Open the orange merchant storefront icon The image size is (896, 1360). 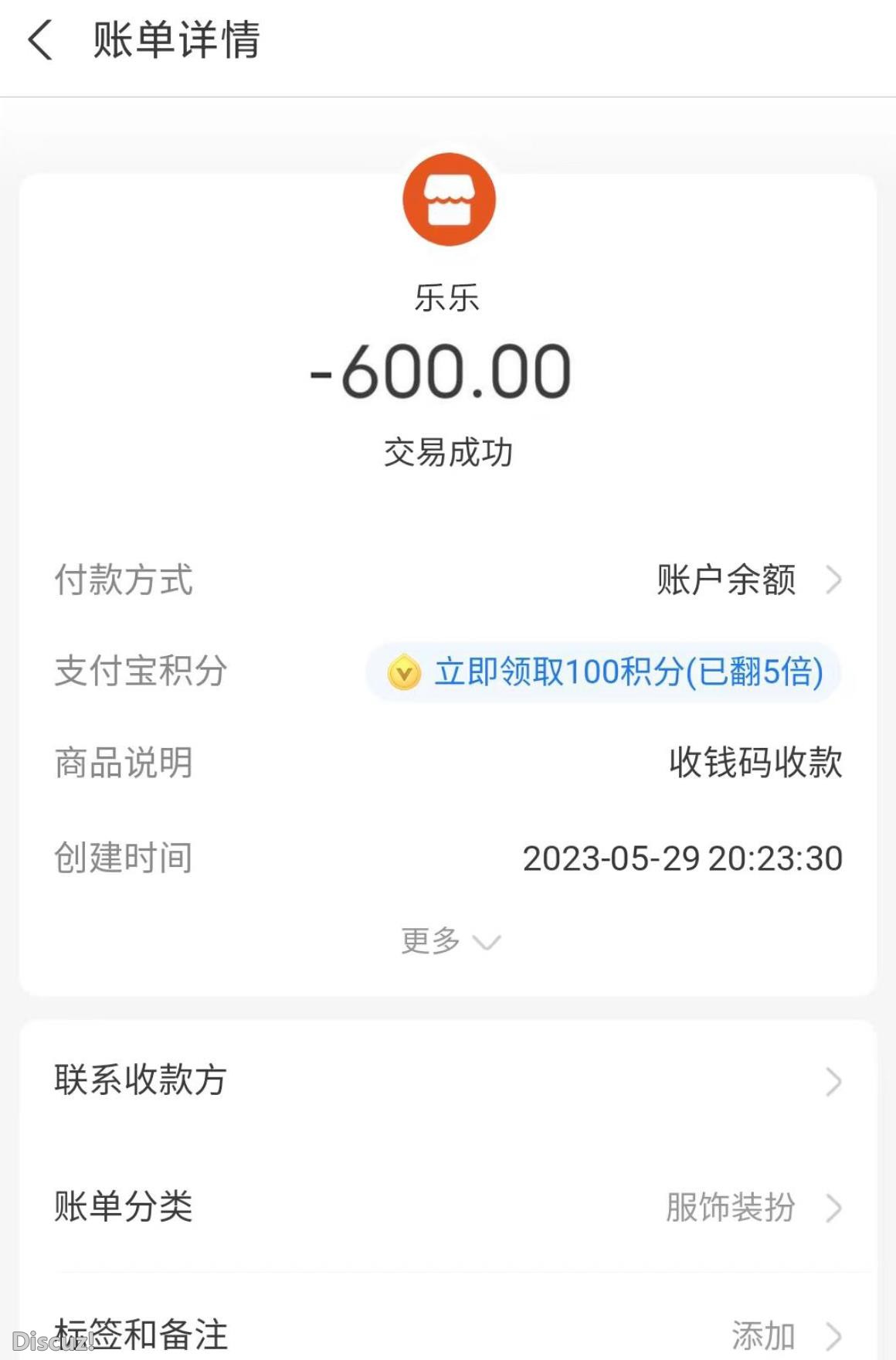(448, 199)
